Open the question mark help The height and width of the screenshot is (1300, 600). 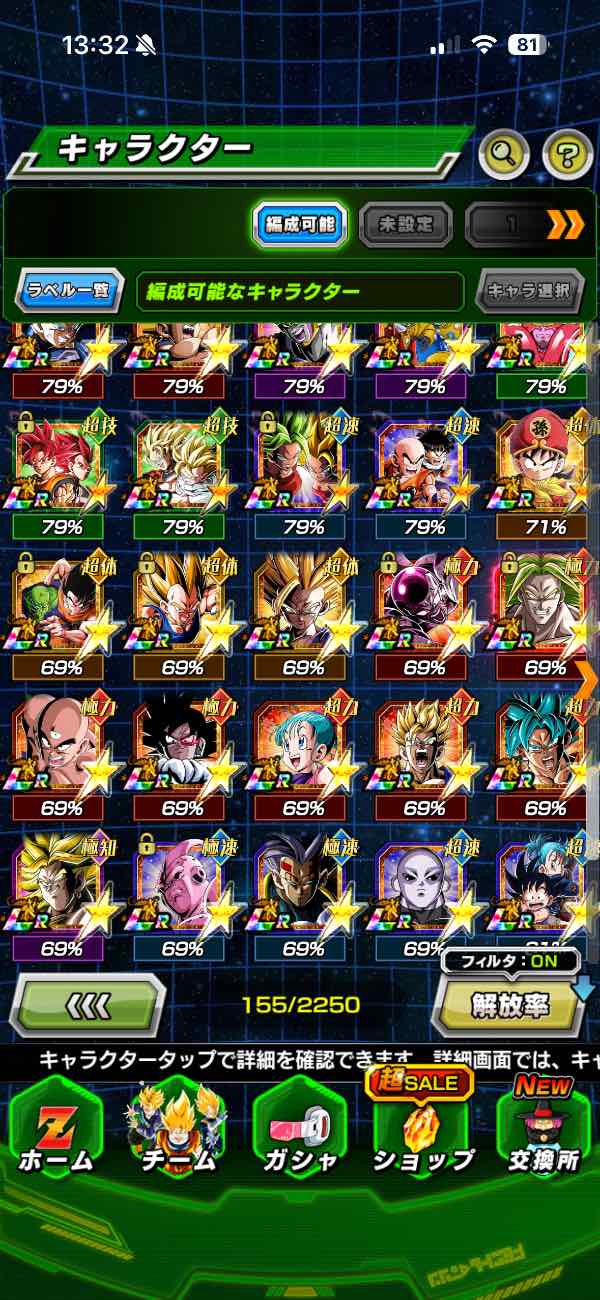[567, 153]
